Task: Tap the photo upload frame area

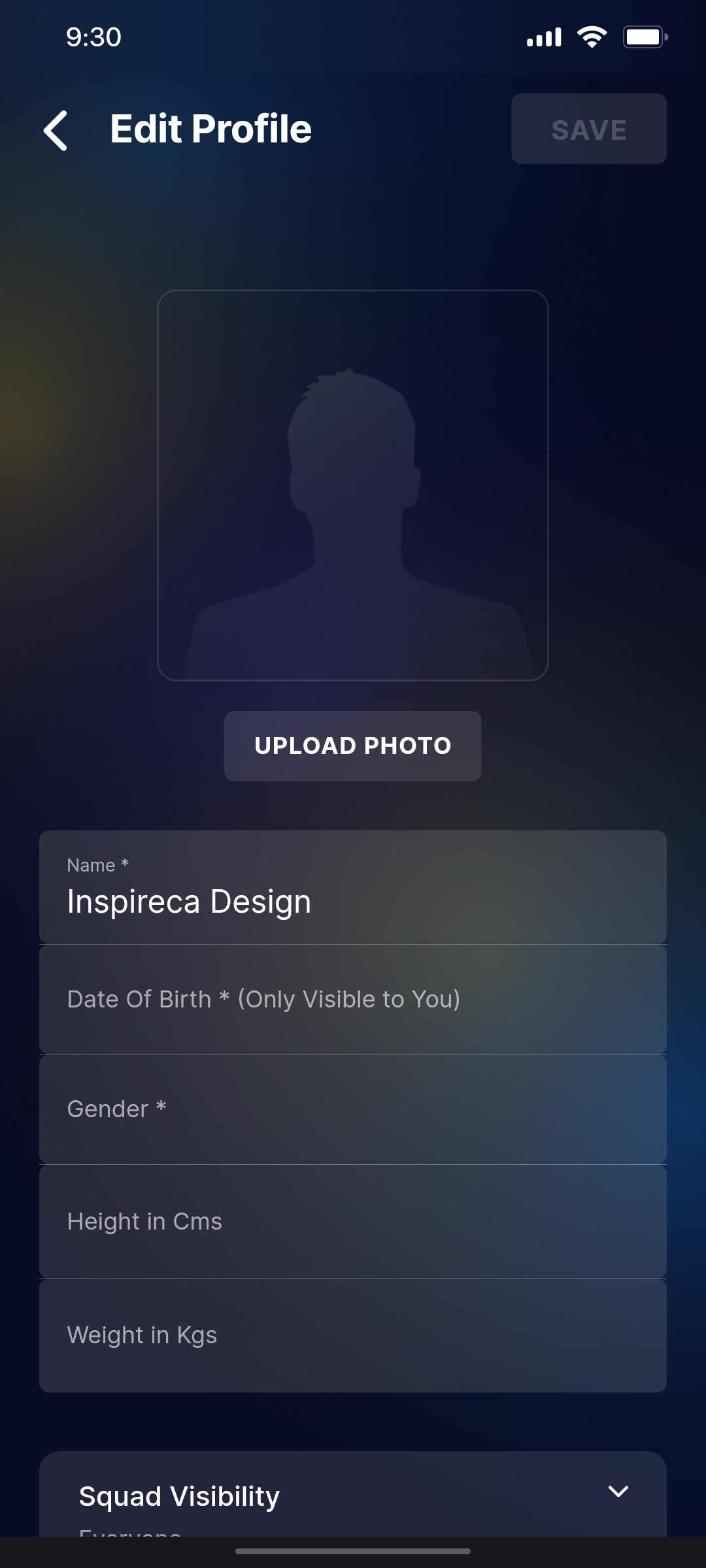Action: coord(352,487)
